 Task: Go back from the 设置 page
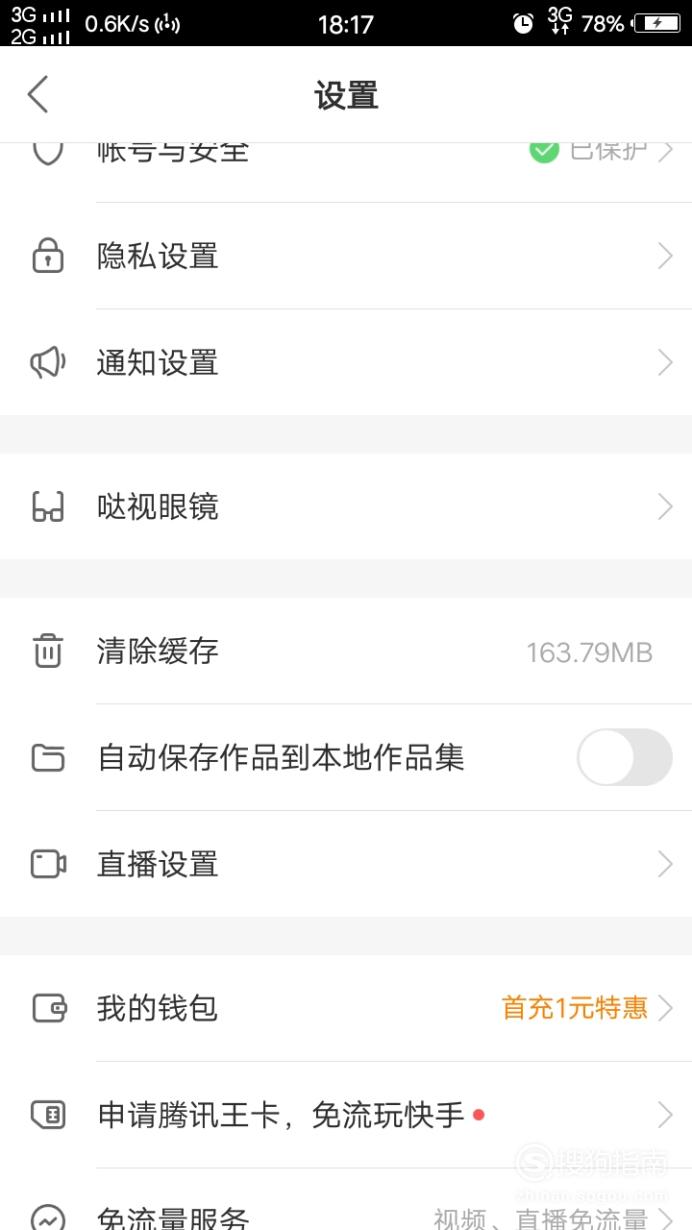[38, 95]
